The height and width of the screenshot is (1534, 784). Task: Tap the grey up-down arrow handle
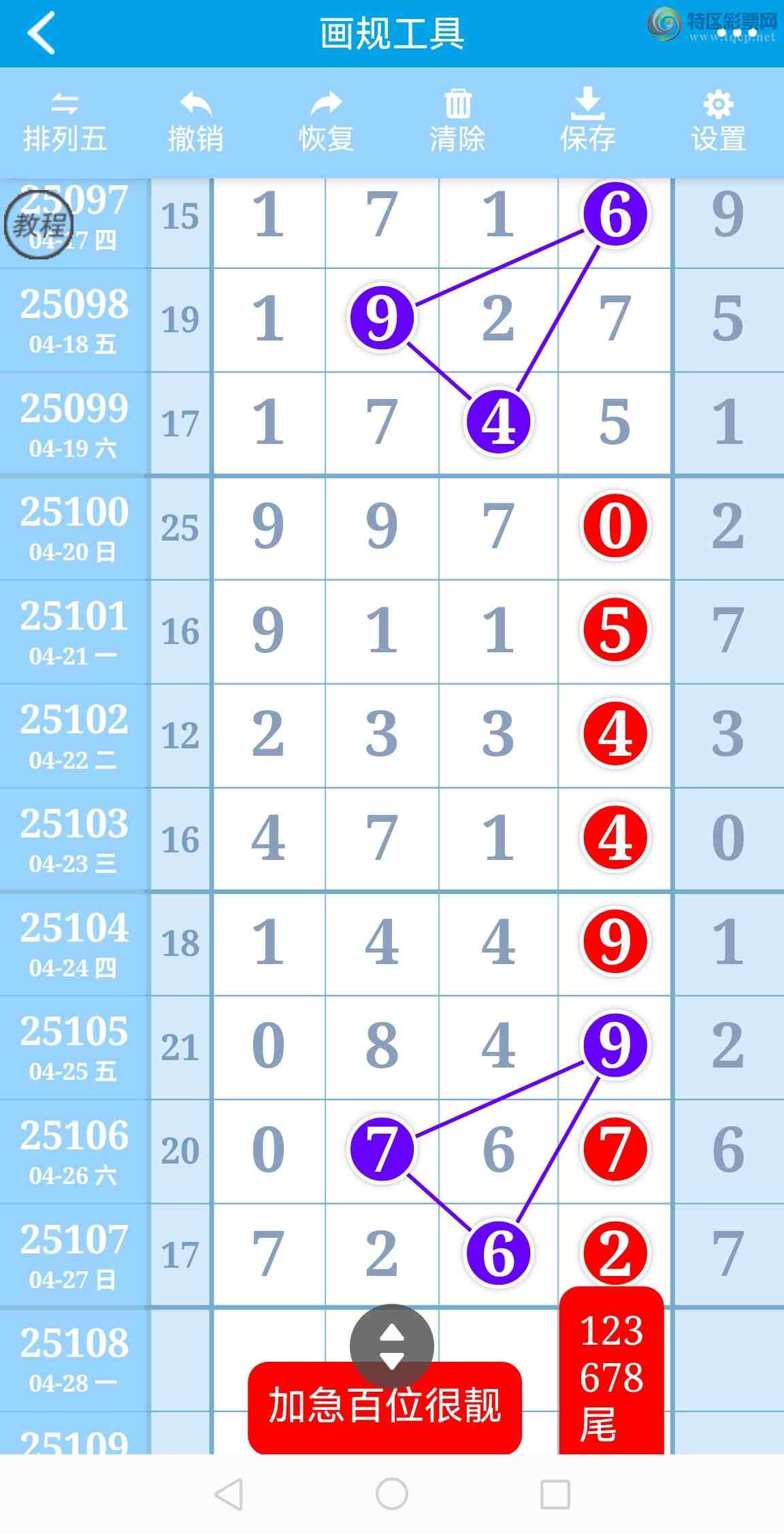point(391,1346)
